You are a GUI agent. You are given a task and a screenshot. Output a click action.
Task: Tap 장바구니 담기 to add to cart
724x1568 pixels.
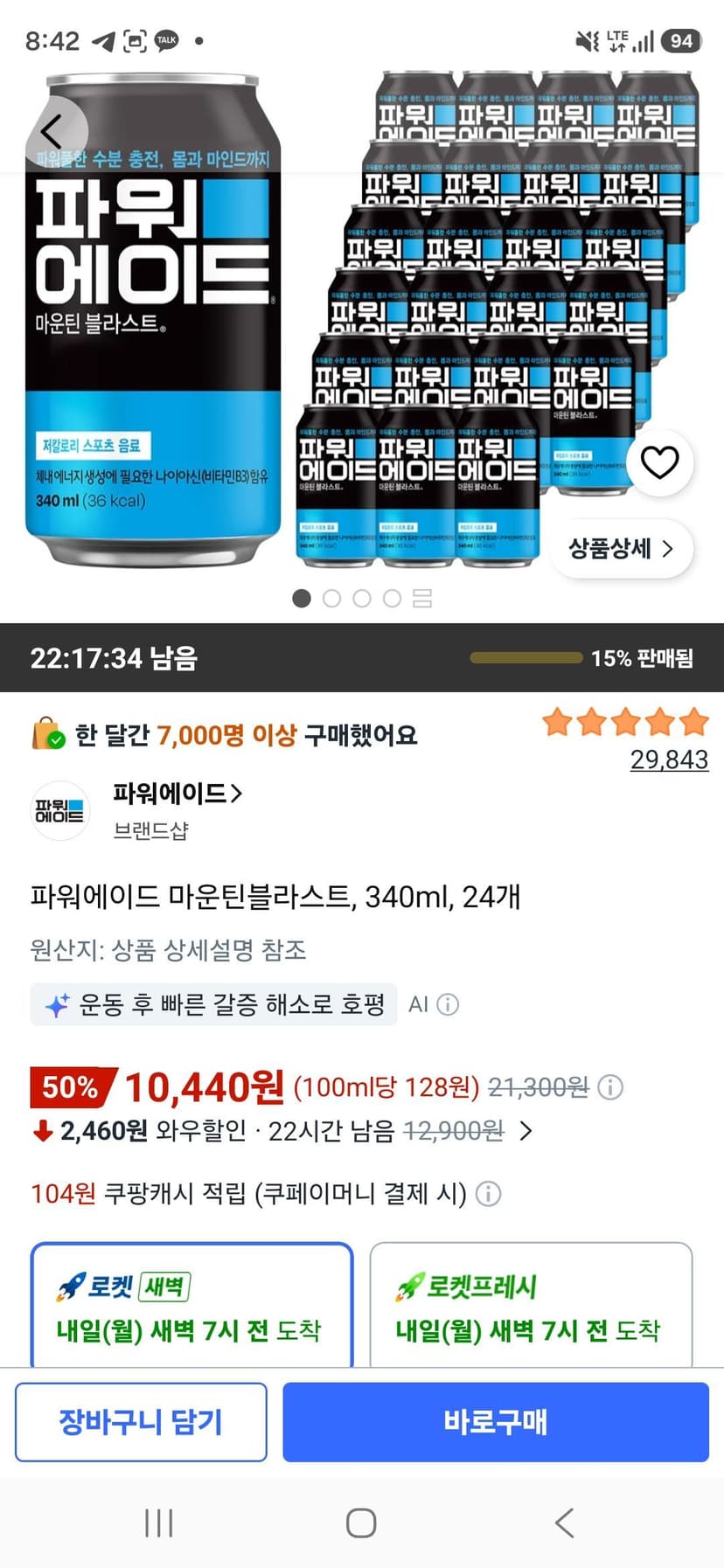click(141, 1422)
